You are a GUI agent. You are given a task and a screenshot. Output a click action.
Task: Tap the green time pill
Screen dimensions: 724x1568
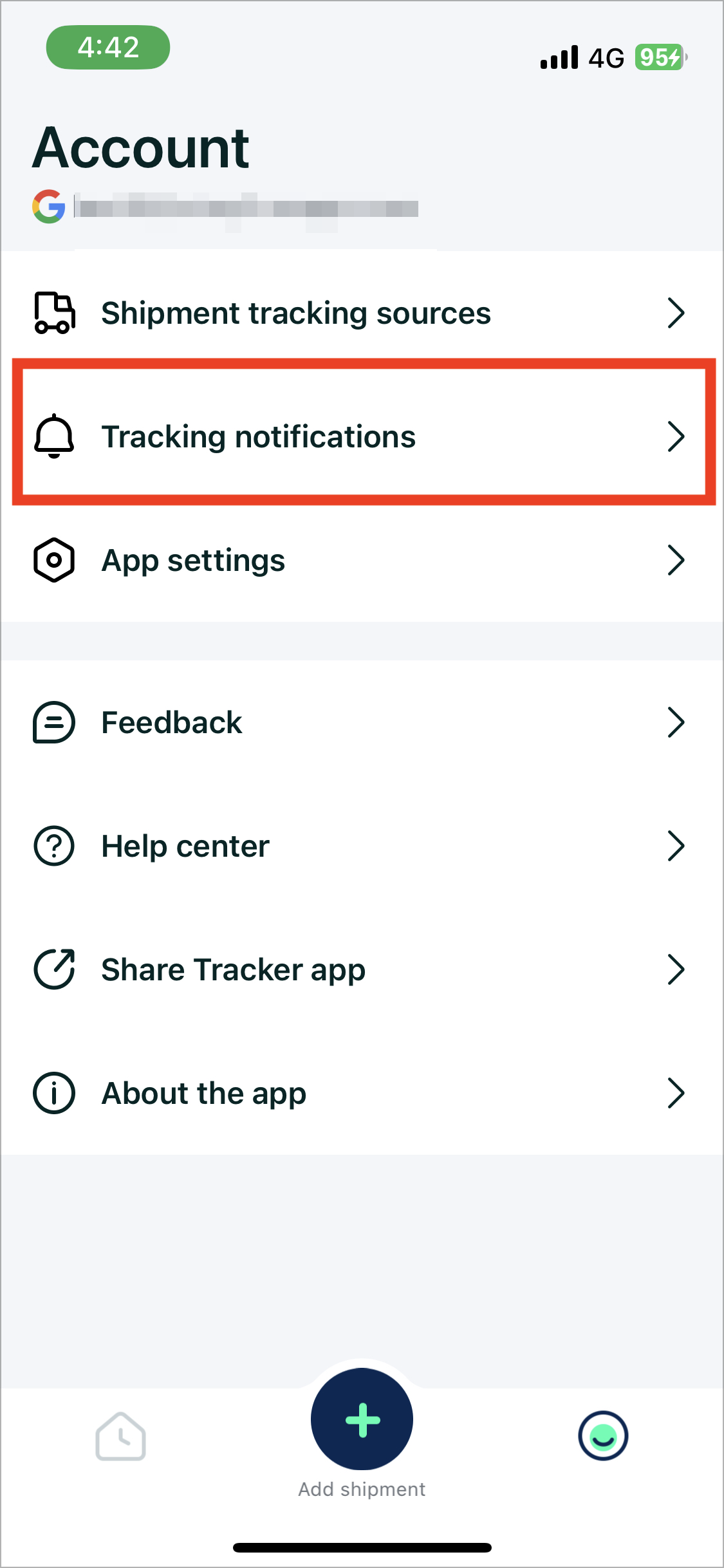point(108,47)
